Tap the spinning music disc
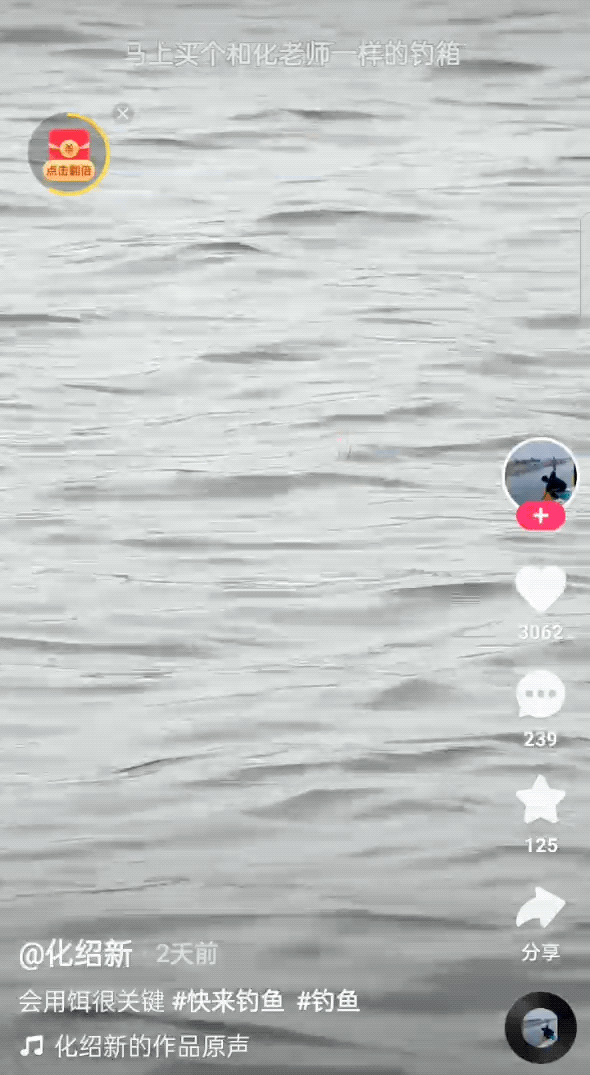590x1075 pixels. point(541,1028)
